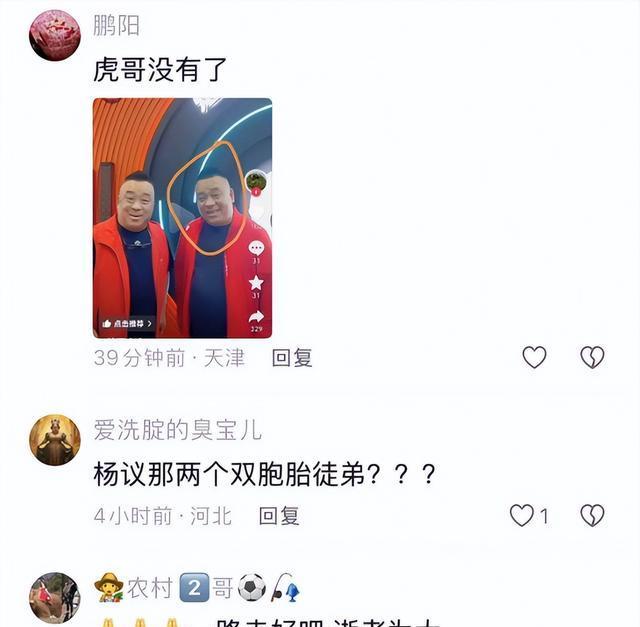Viewport: 640px width, 627px height.
Task: View 鹏阳's username profile
Action: click(117, 26)
